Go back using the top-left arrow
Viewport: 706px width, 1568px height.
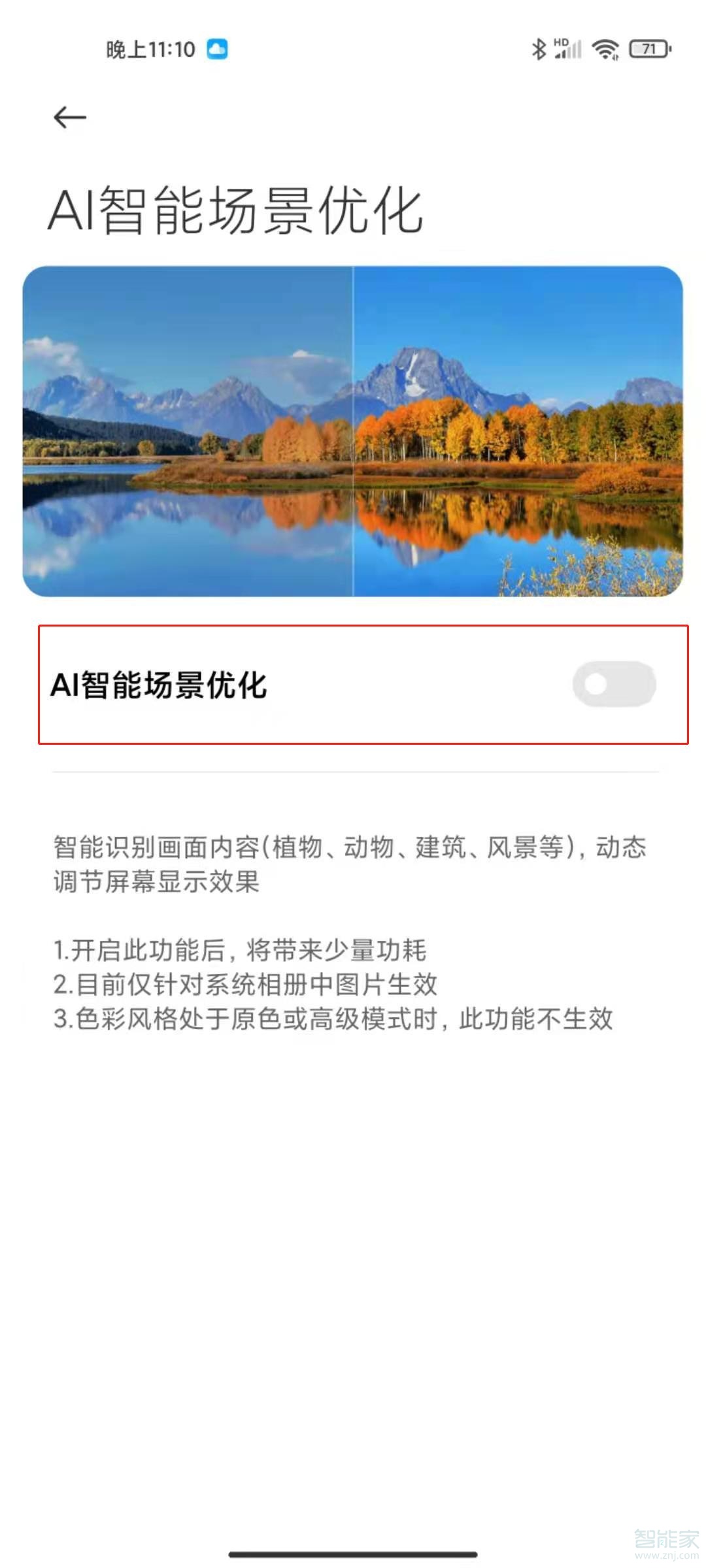coord(70,118)
